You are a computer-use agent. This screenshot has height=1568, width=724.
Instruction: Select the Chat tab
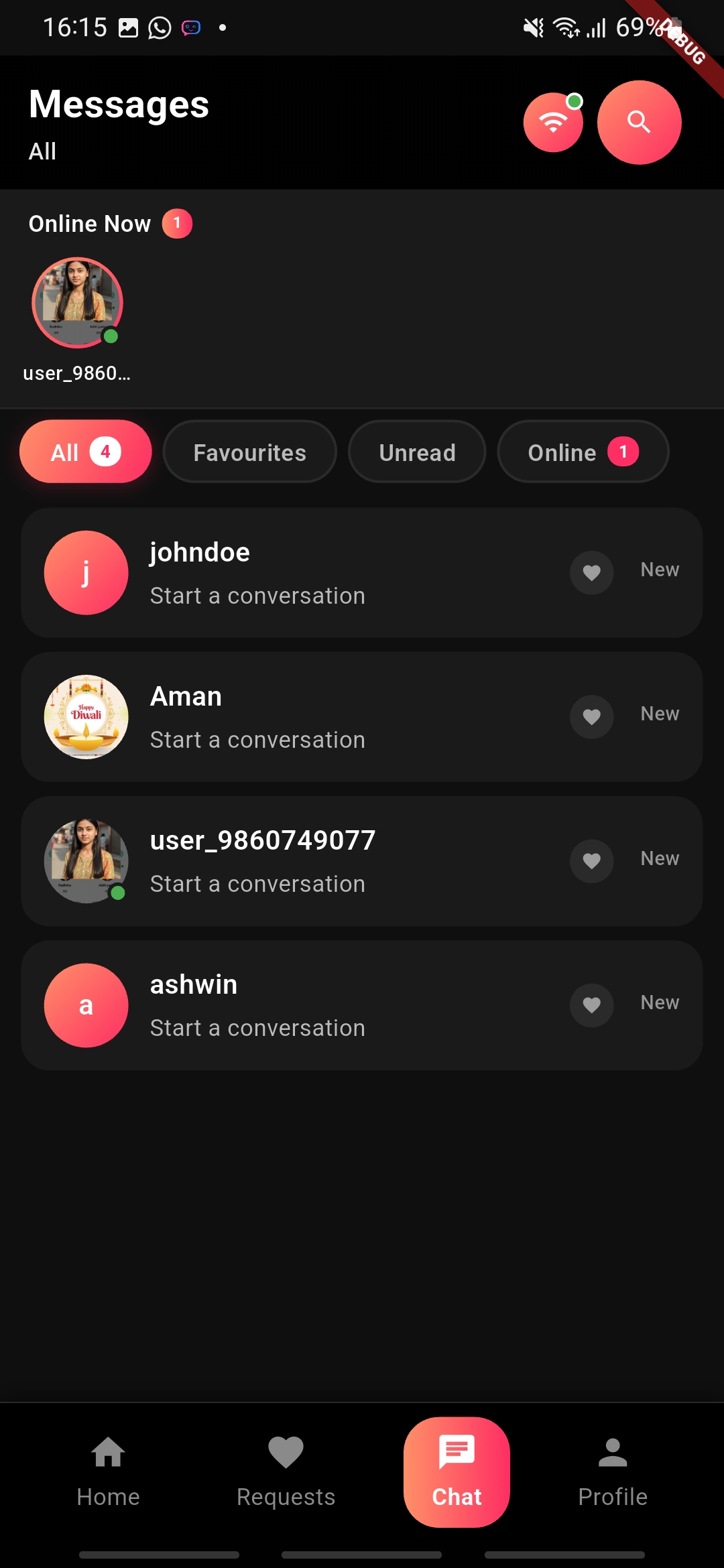pyautogui.click(x=457, y=1472)
